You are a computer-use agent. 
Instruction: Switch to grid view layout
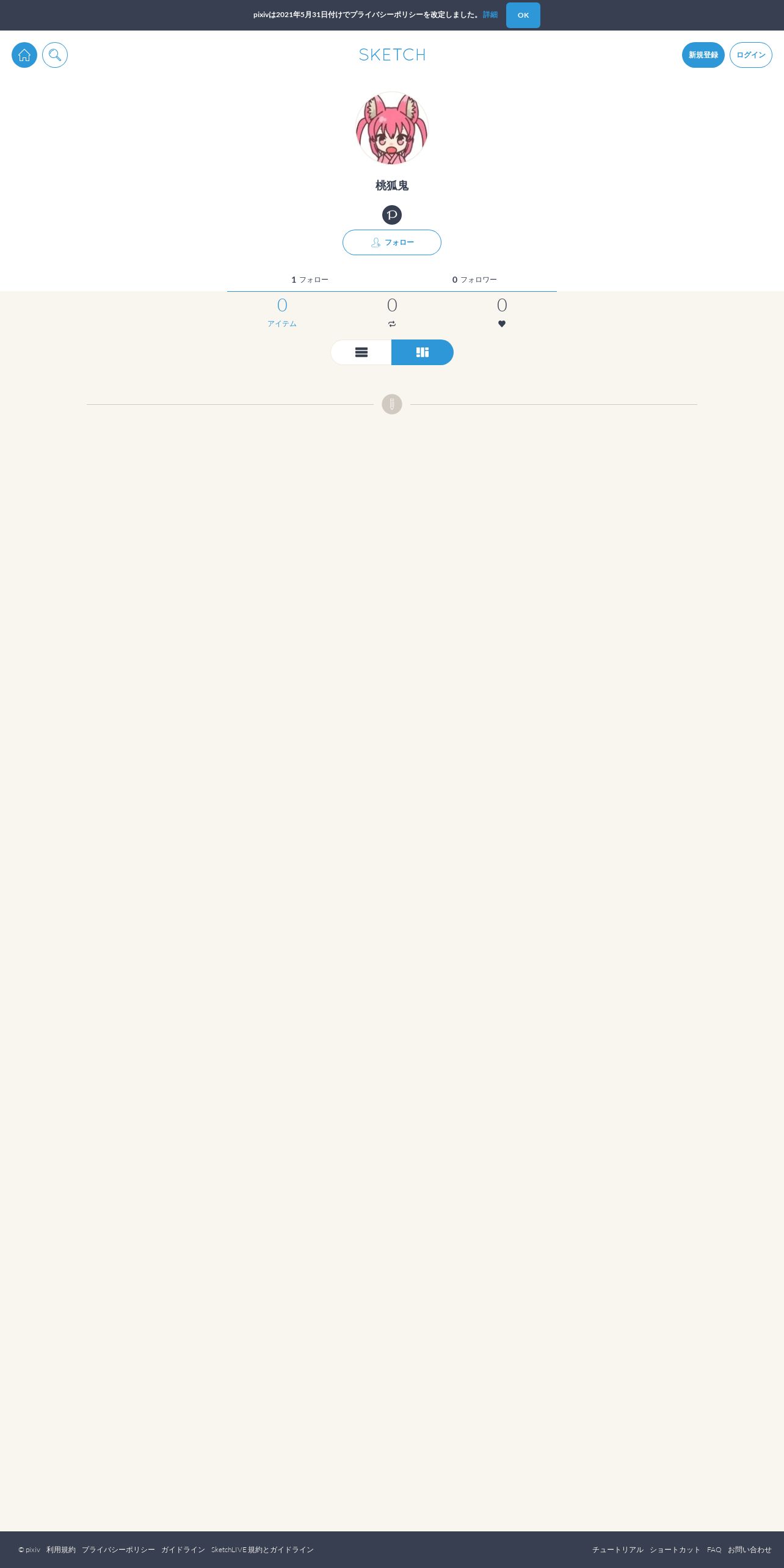point(423,352)
